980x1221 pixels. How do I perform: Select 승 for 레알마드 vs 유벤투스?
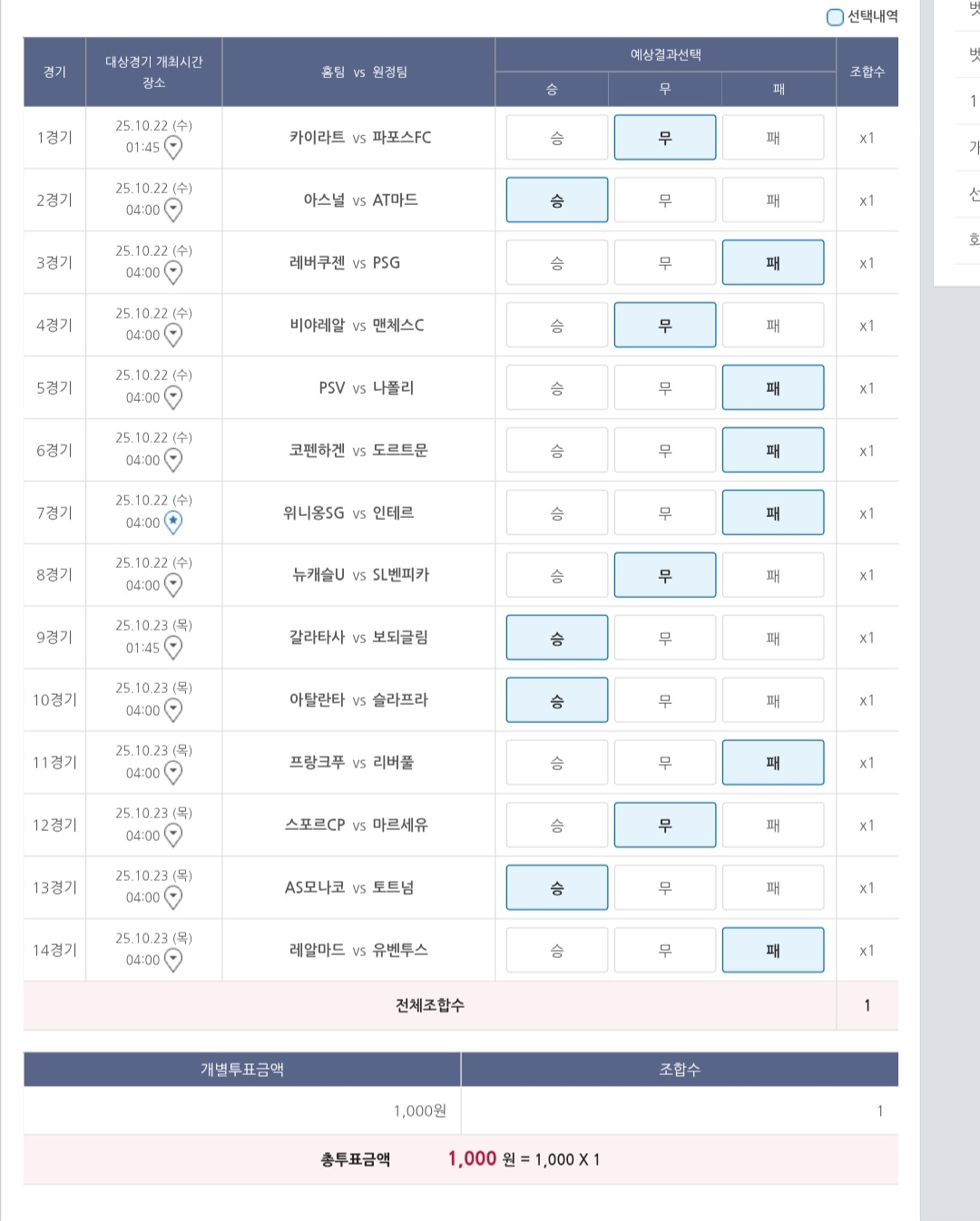tap(556, 951)
